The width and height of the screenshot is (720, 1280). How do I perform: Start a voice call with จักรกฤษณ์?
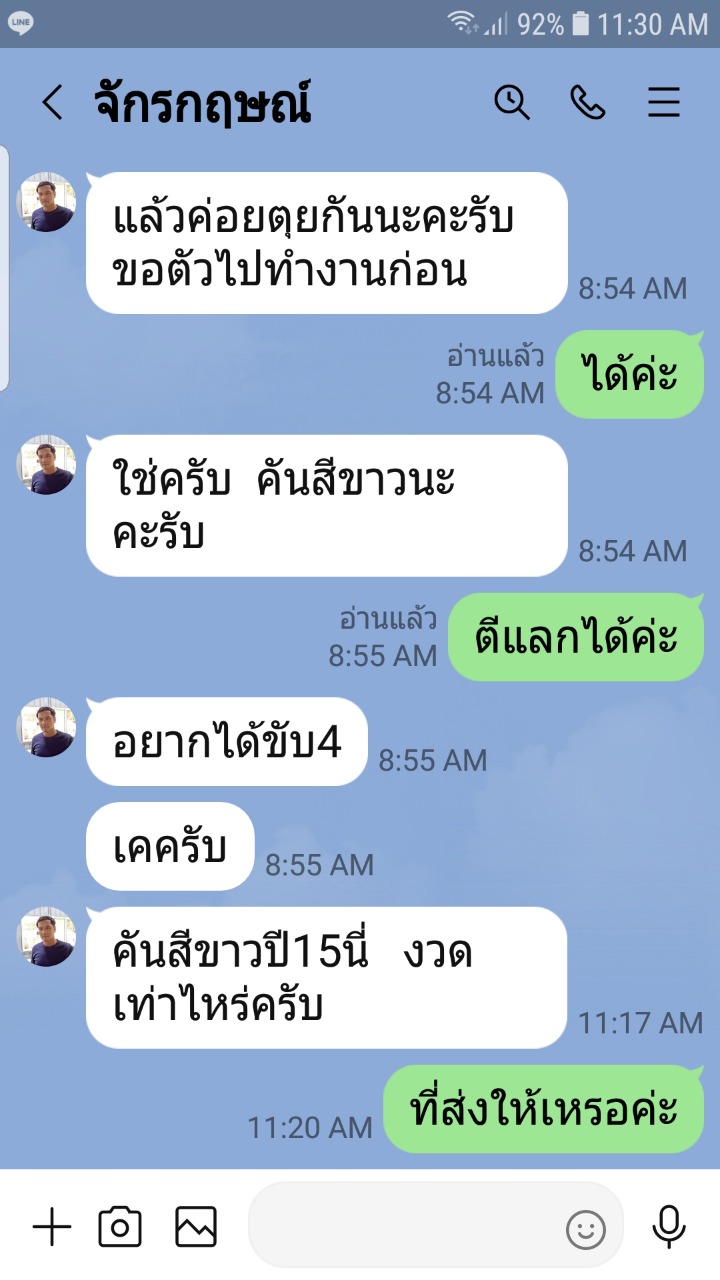(588, 102)
